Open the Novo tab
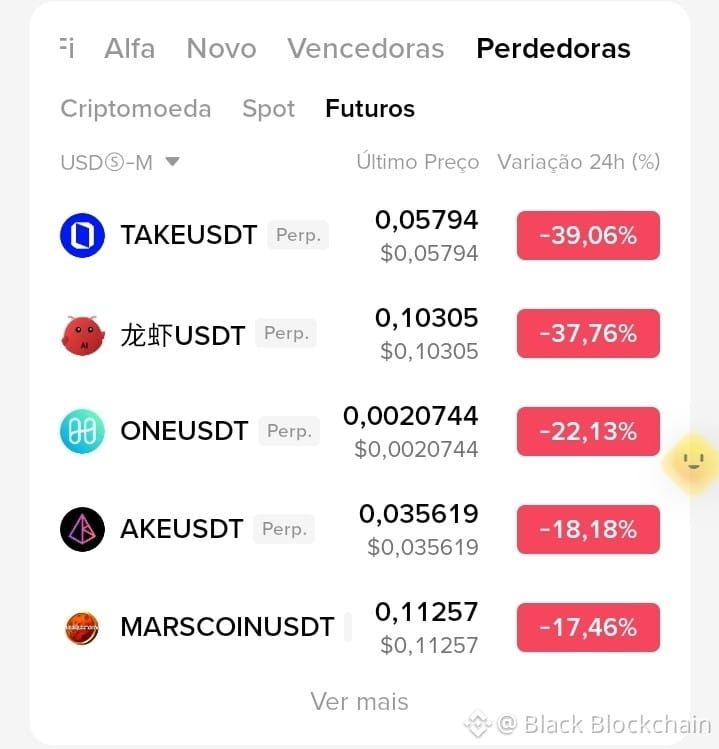 click(221, 49)
